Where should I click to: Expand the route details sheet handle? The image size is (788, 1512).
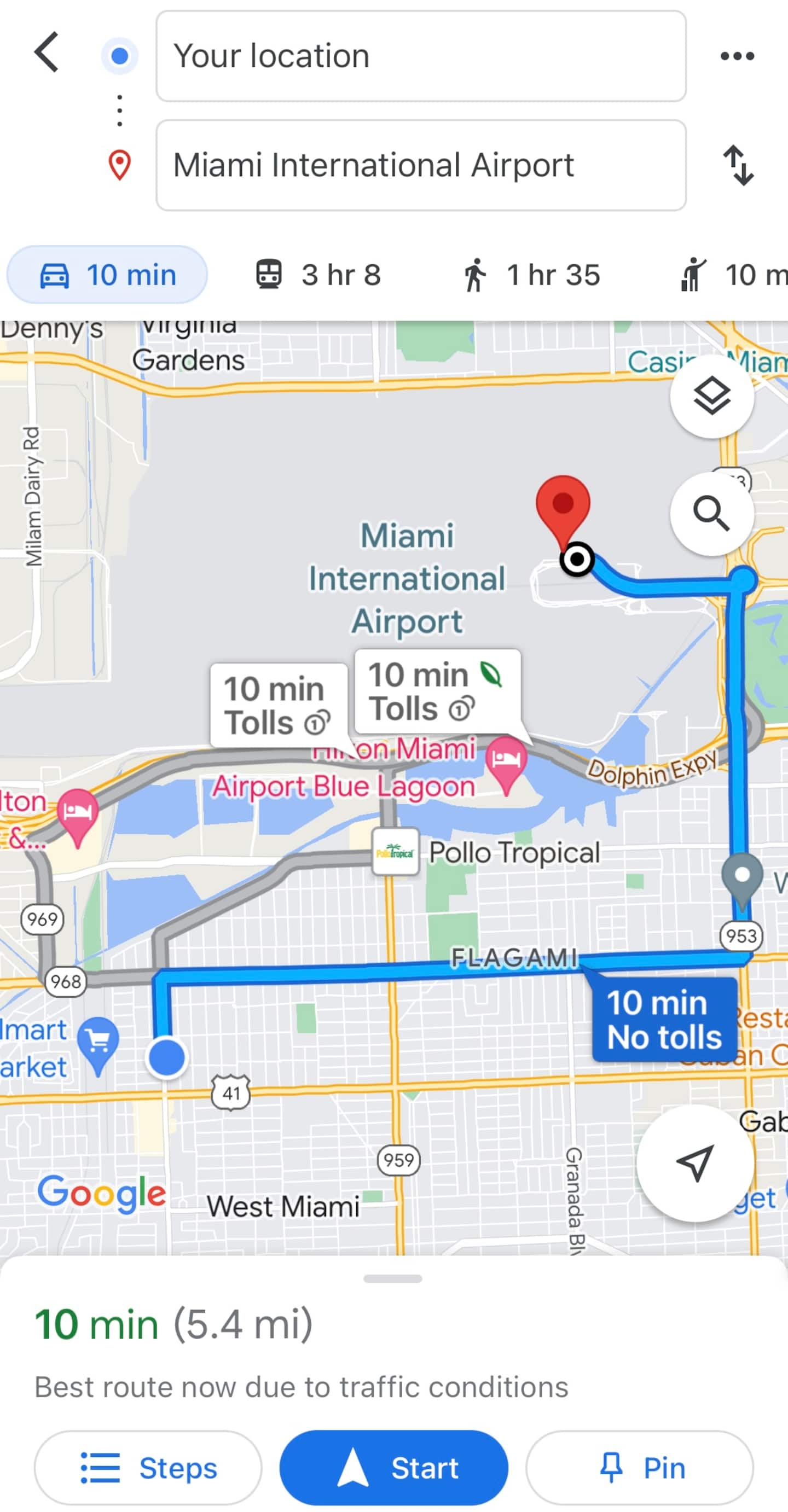(x=393, y=1278)
